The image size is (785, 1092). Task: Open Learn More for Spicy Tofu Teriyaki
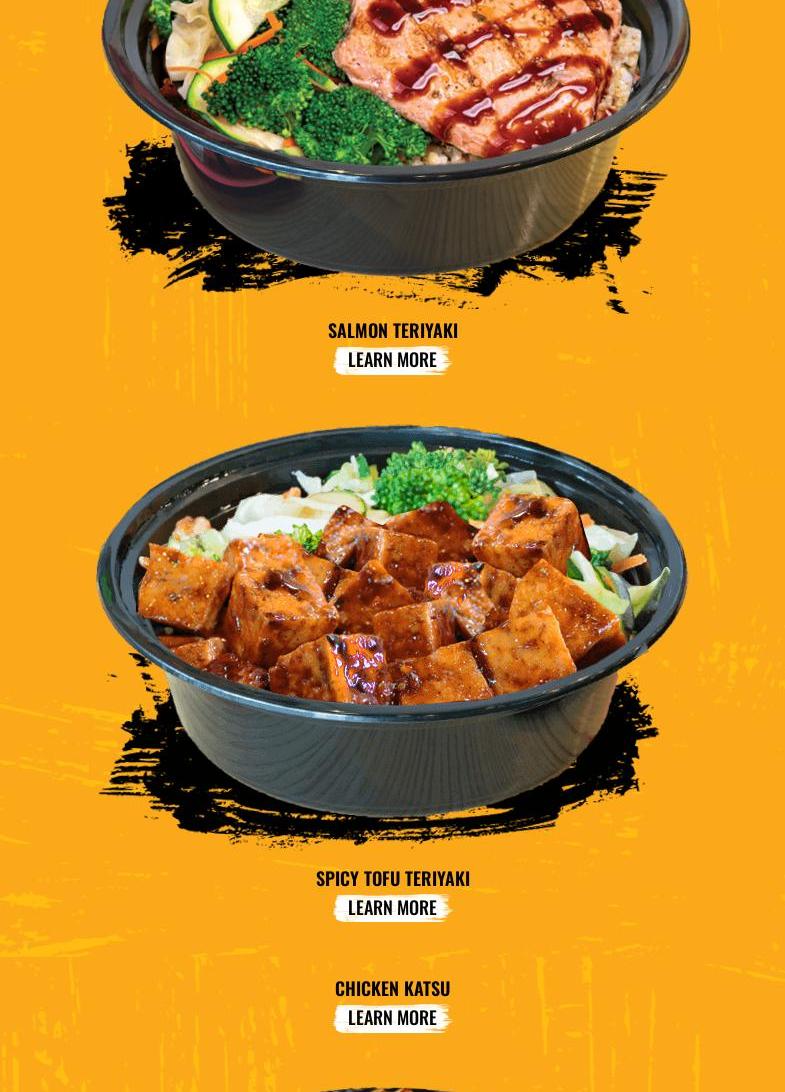[x=392, y=908]
